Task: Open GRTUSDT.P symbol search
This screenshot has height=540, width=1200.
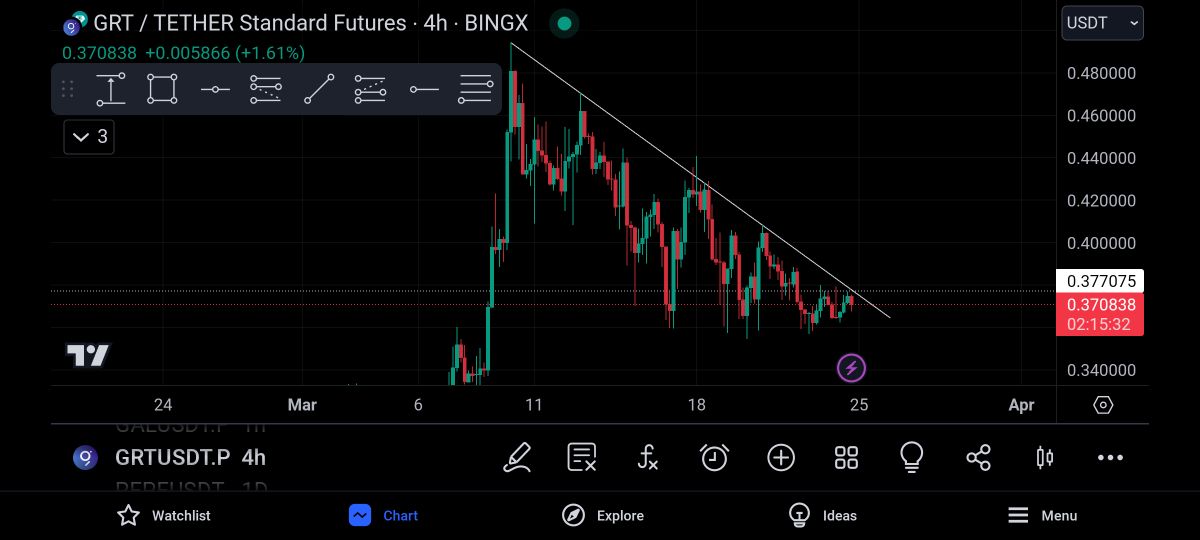Action: tap(172, 457)
